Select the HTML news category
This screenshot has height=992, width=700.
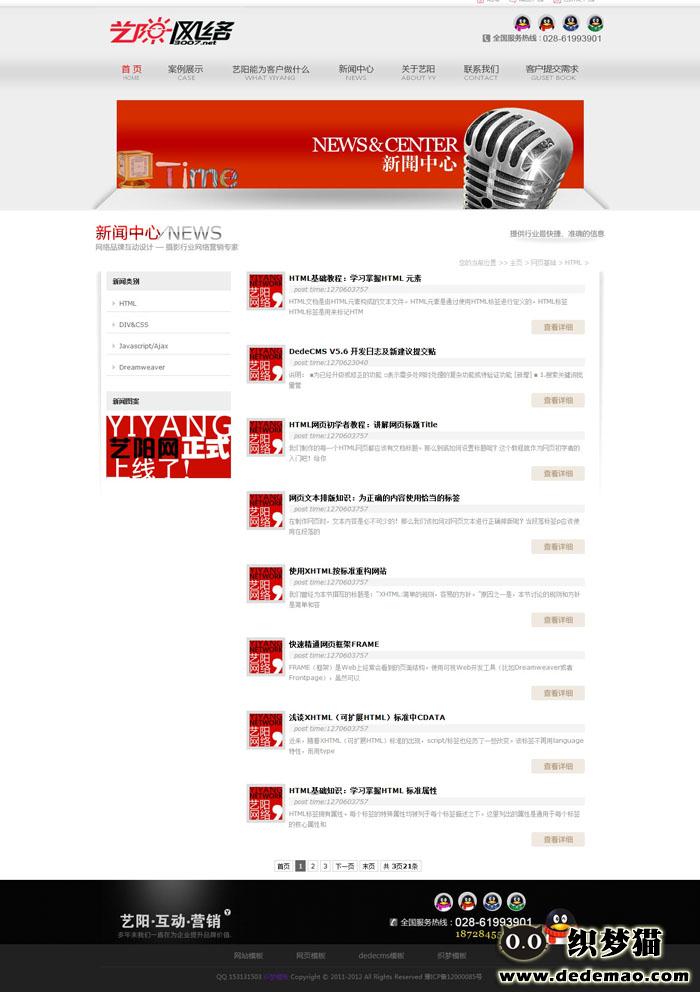click(x=128, y=303)
